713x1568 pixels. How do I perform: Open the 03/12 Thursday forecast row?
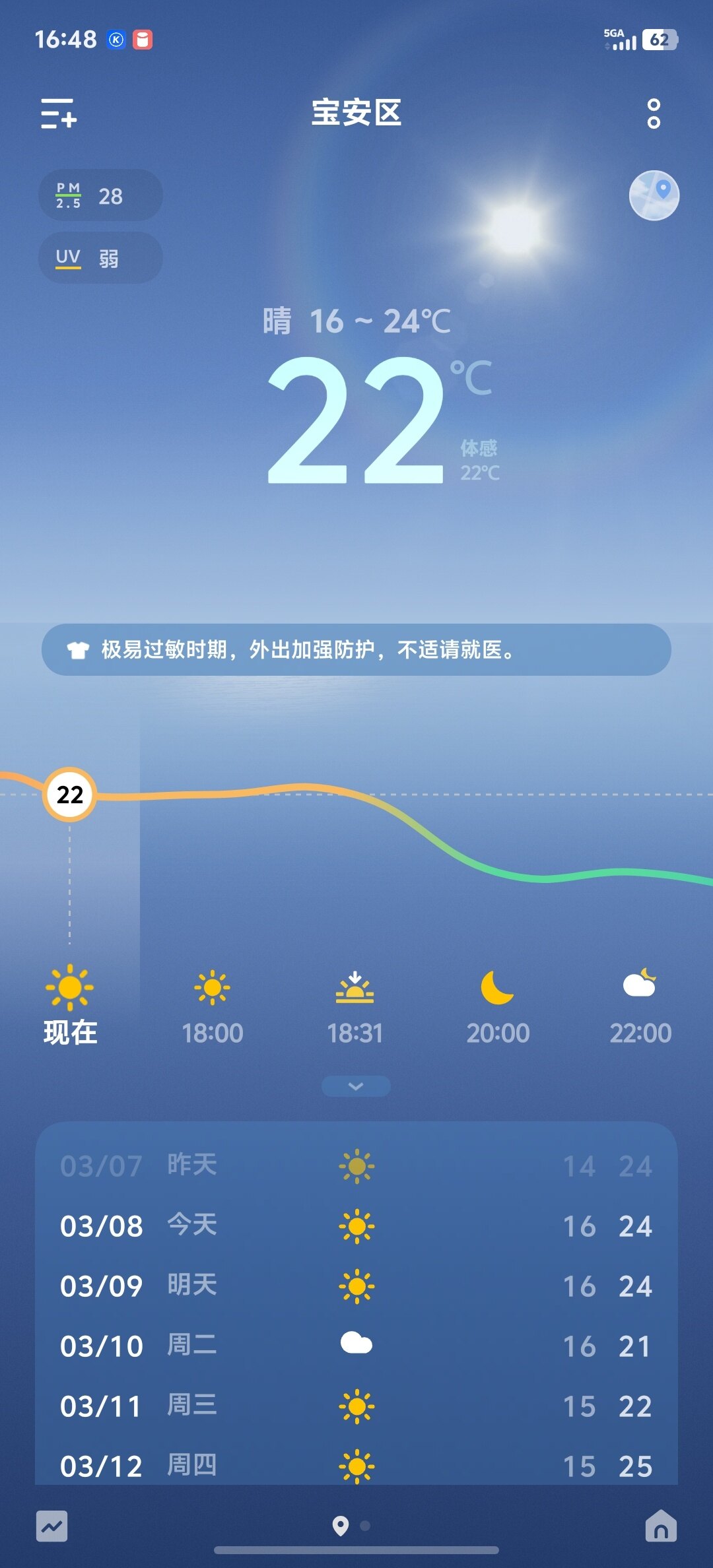356,1466
